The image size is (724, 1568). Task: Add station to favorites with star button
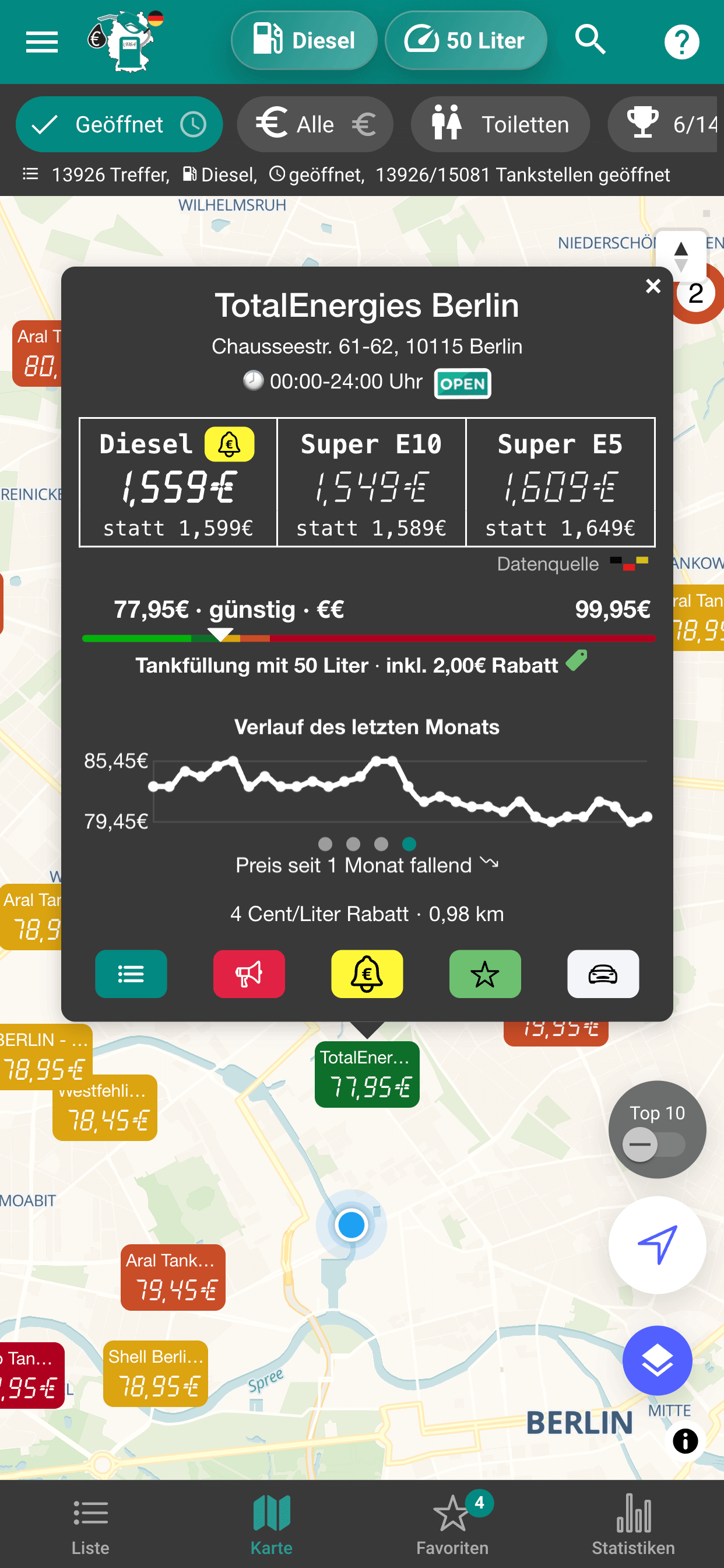485,974
